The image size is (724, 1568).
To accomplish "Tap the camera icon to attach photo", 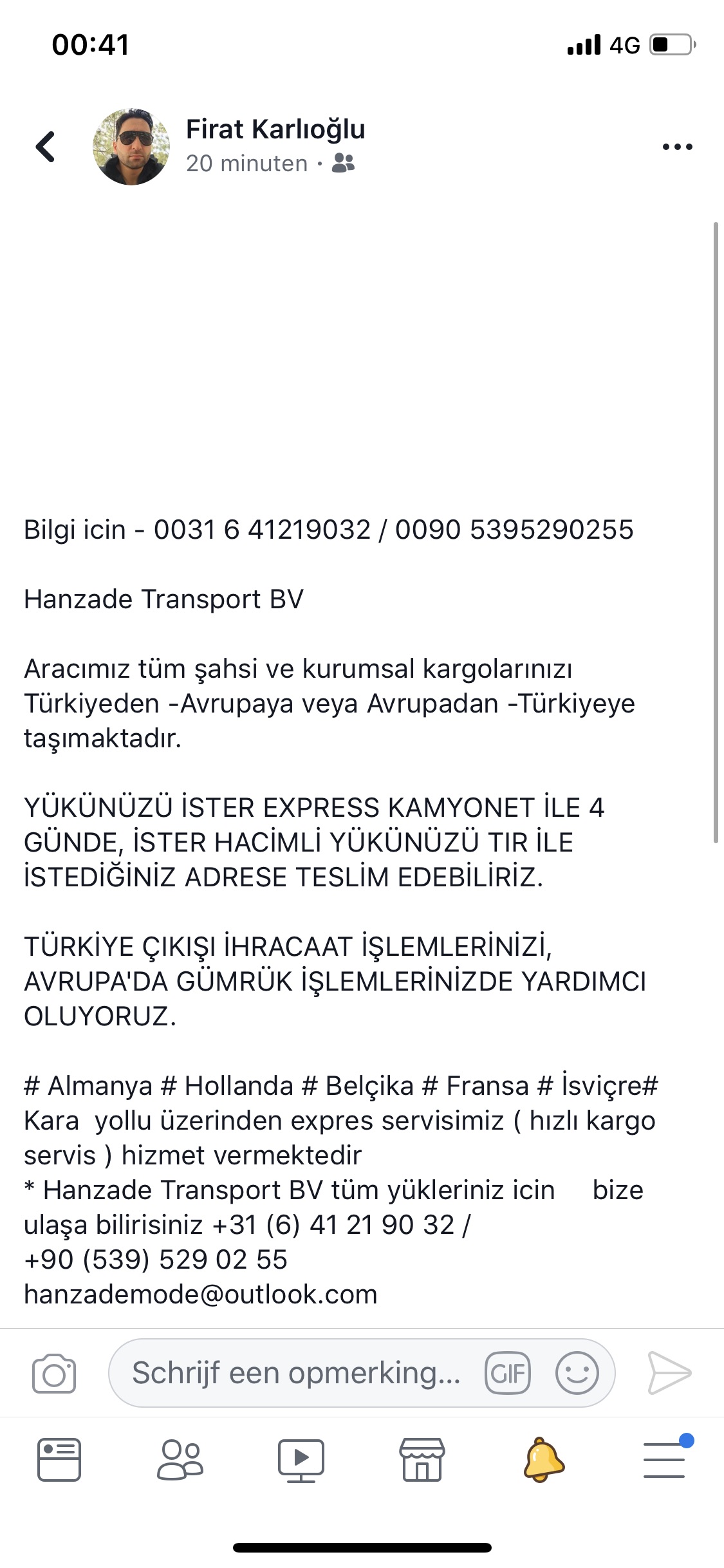I will coord(54,1373).
